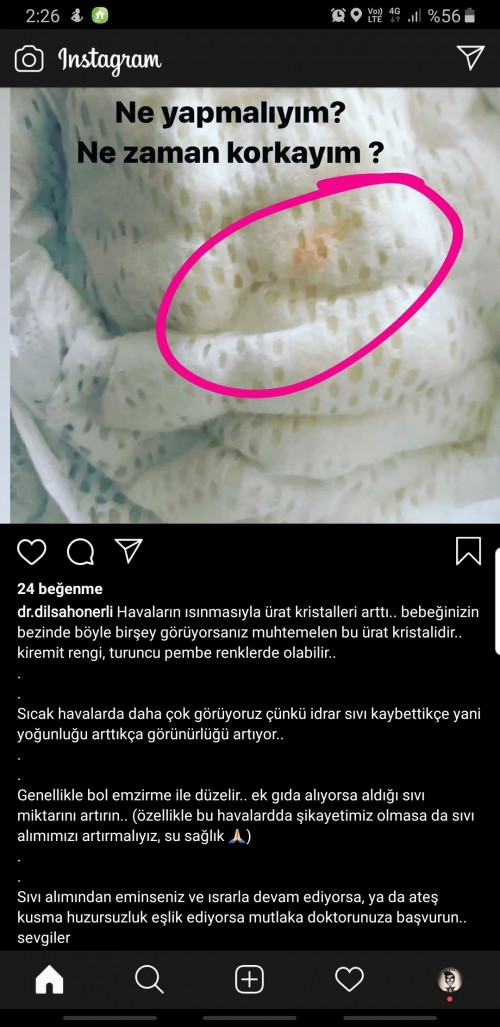
Task: Open the dr.dilsahonerli profile from the caption
Action: click(66, 612)
